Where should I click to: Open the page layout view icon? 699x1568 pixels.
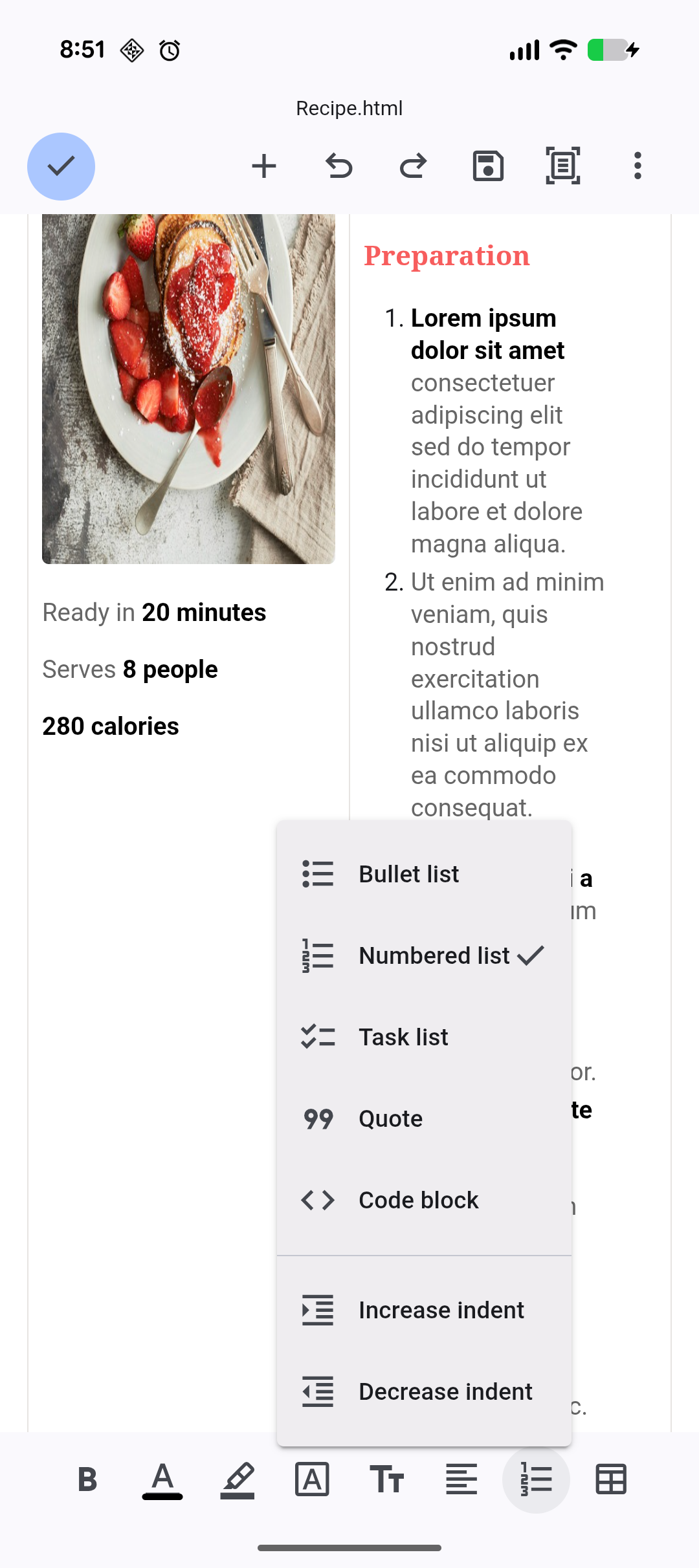pyautogui.click(x=562, y=166)
